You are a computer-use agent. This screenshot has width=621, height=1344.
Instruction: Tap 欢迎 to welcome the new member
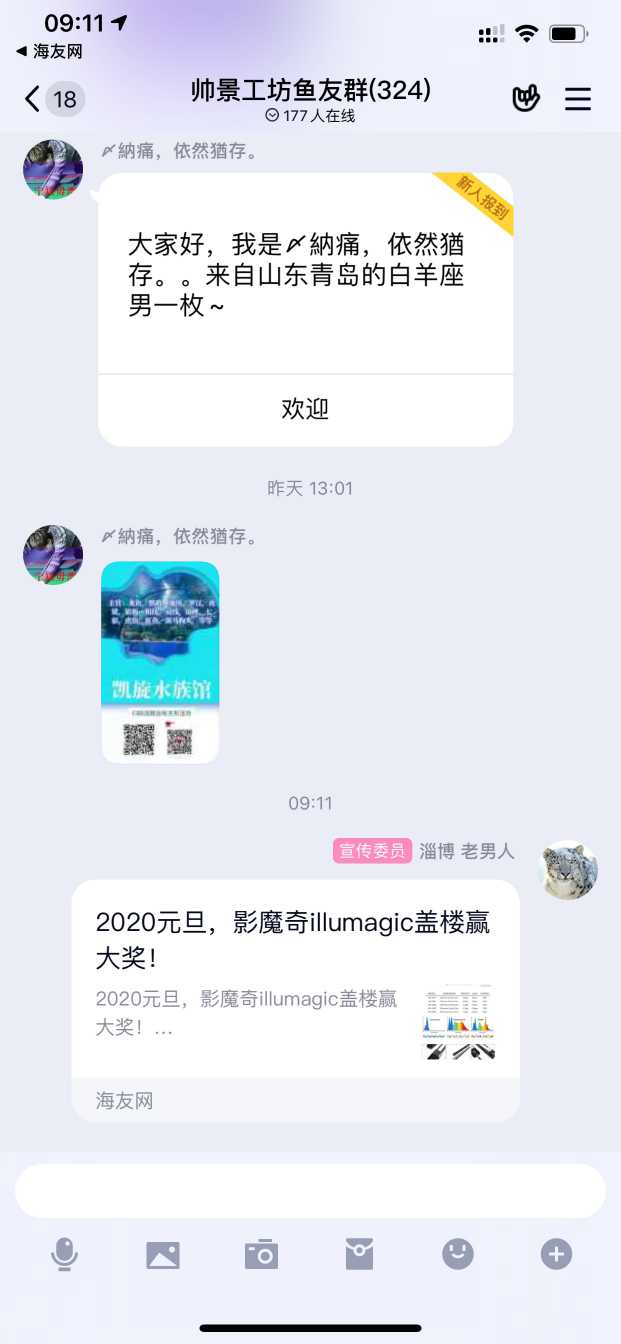pyautogui.click(x=305, y=409)
